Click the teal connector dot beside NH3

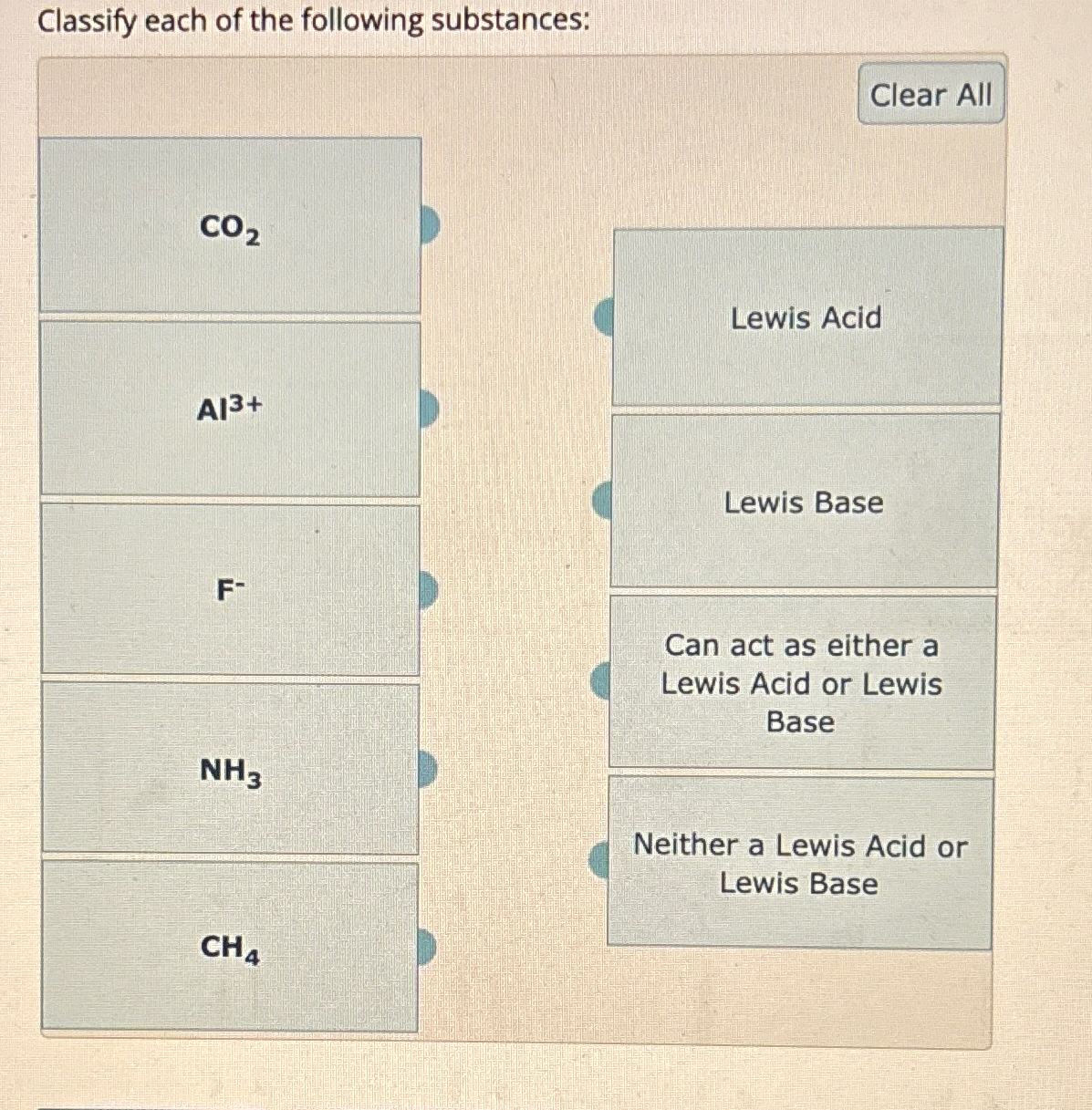click(x=427, y=771)
